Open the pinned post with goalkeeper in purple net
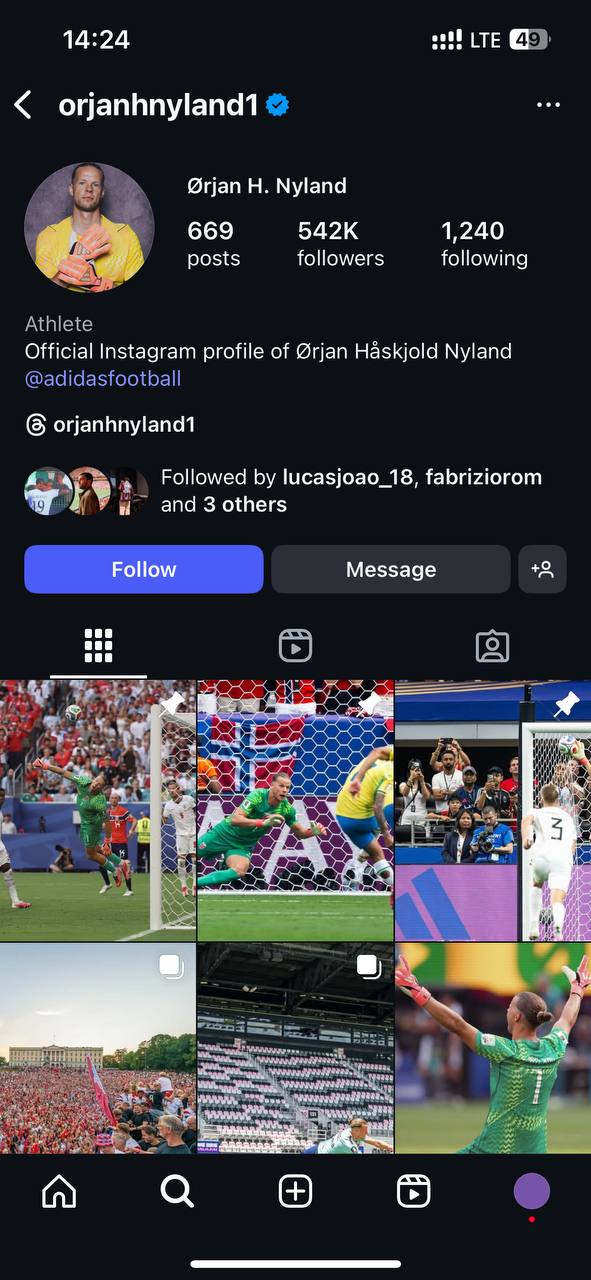 pyautogui.click(x=295, y=810)
